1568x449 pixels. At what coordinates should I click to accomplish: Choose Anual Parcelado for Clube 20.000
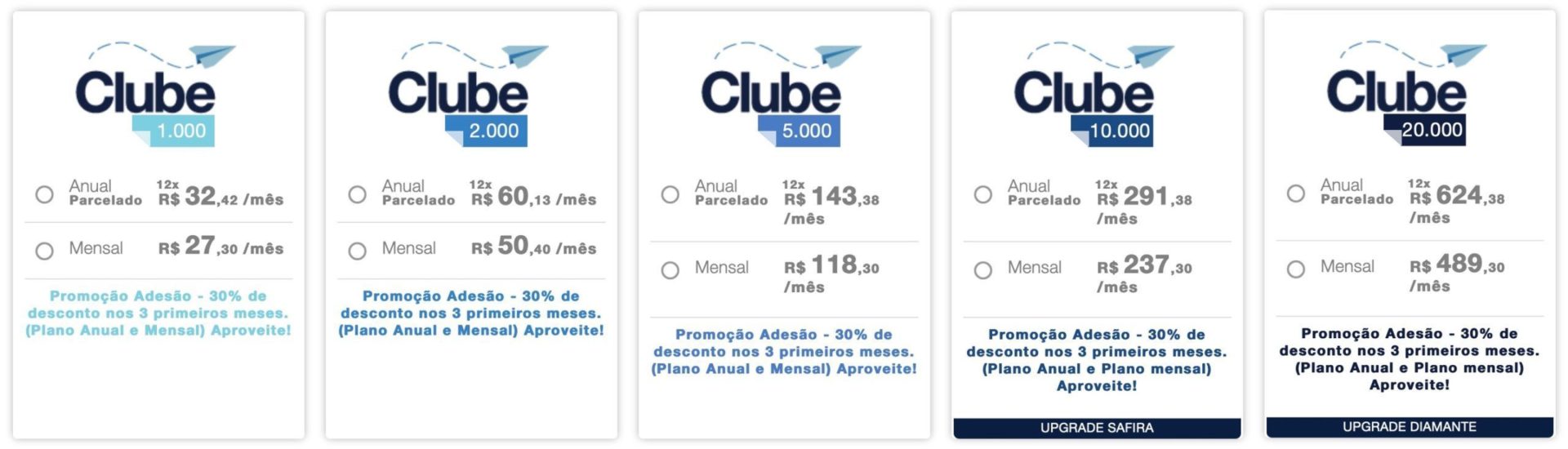1296,193
